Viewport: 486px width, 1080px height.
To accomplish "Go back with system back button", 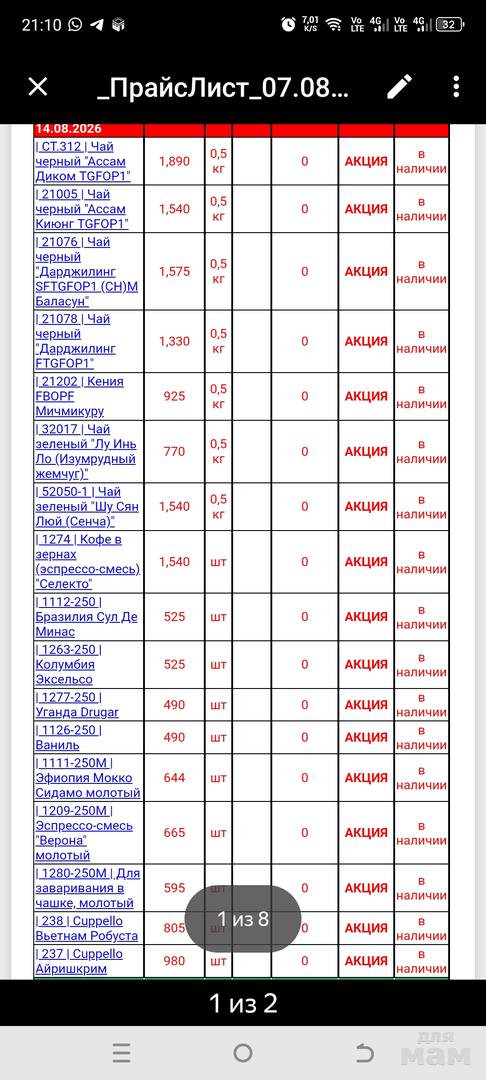I will click(x=364, y=1052).
